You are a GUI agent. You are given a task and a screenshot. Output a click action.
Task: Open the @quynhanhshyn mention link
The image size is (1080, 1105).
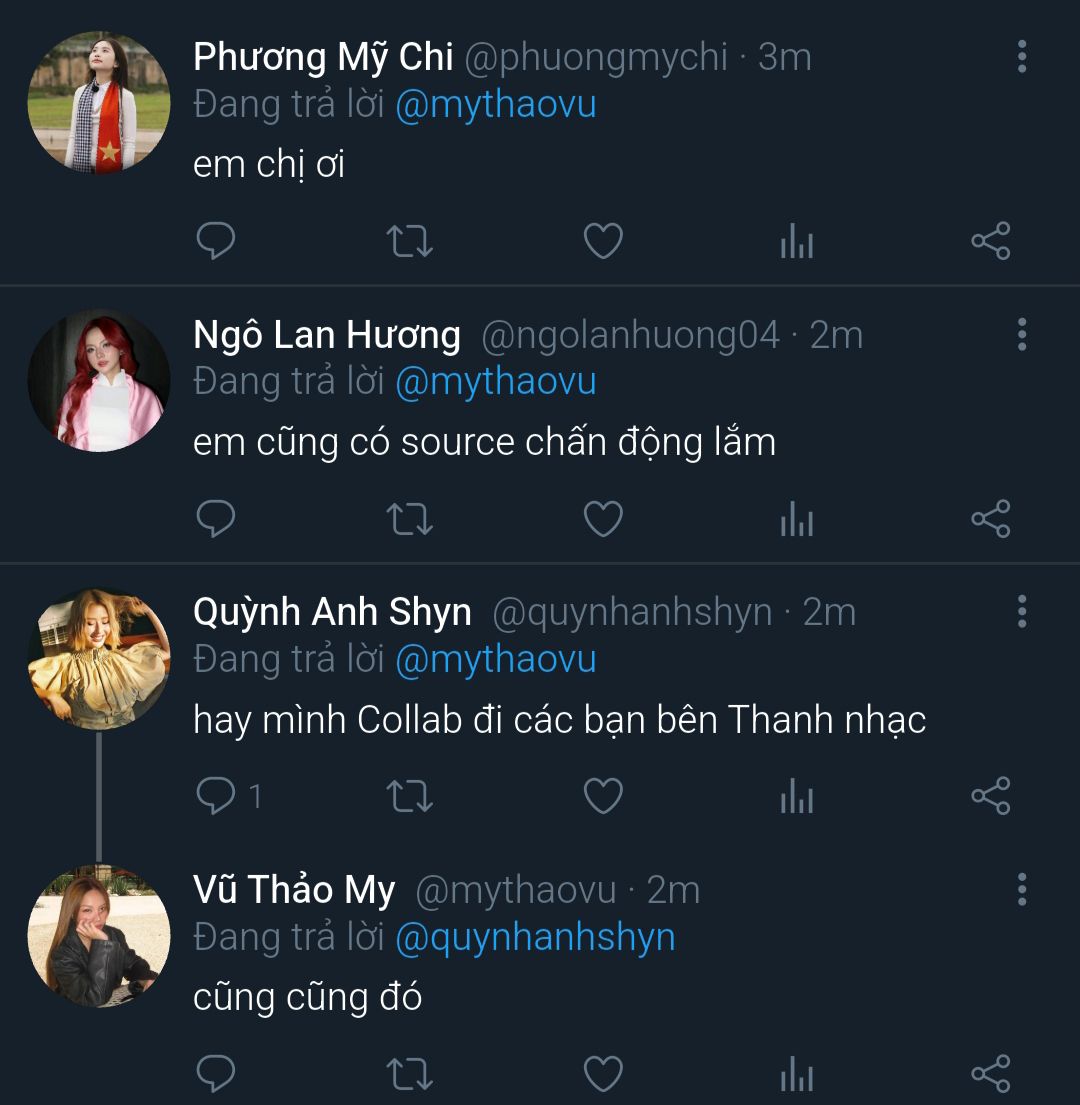[x=535, y=937]
